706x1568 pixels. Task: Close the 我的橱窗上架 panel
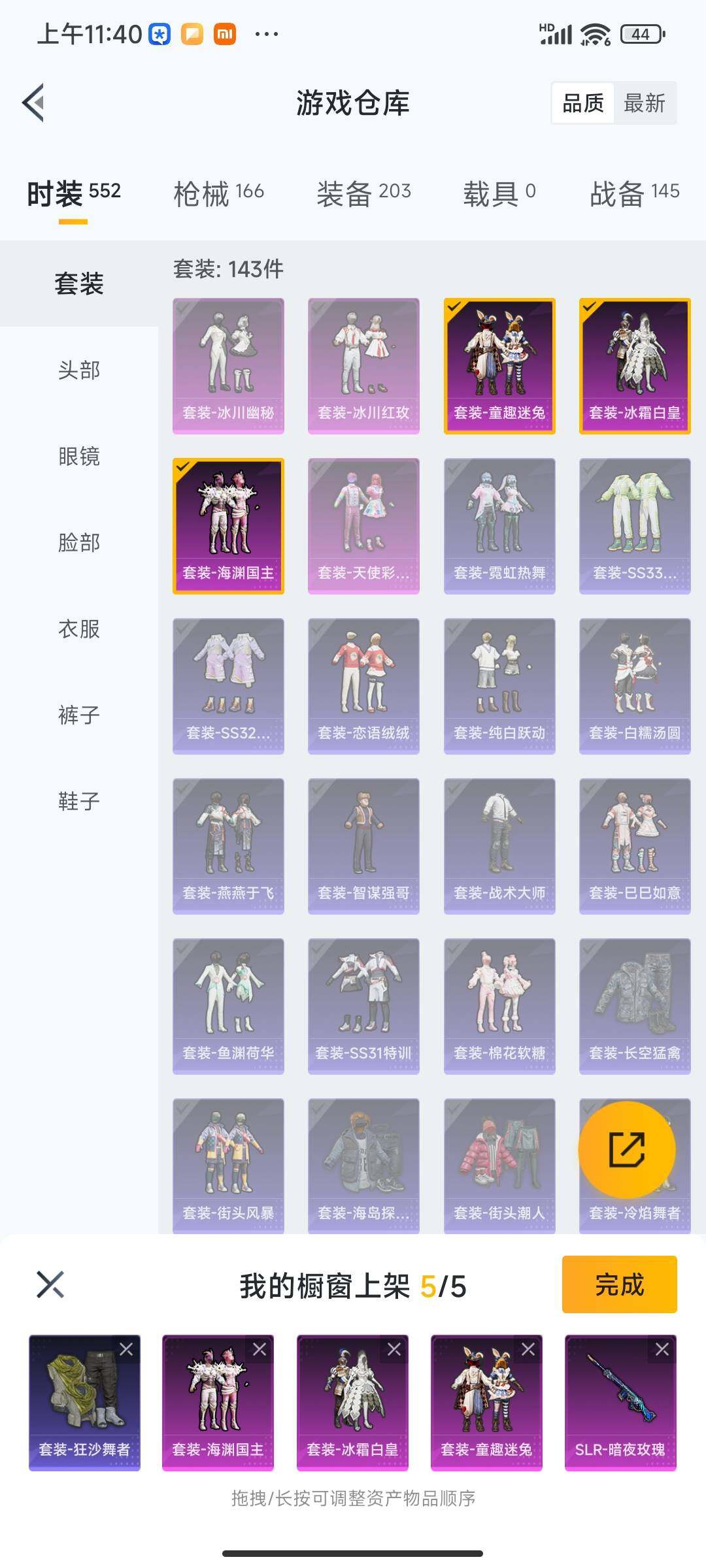coord(50,1284)
